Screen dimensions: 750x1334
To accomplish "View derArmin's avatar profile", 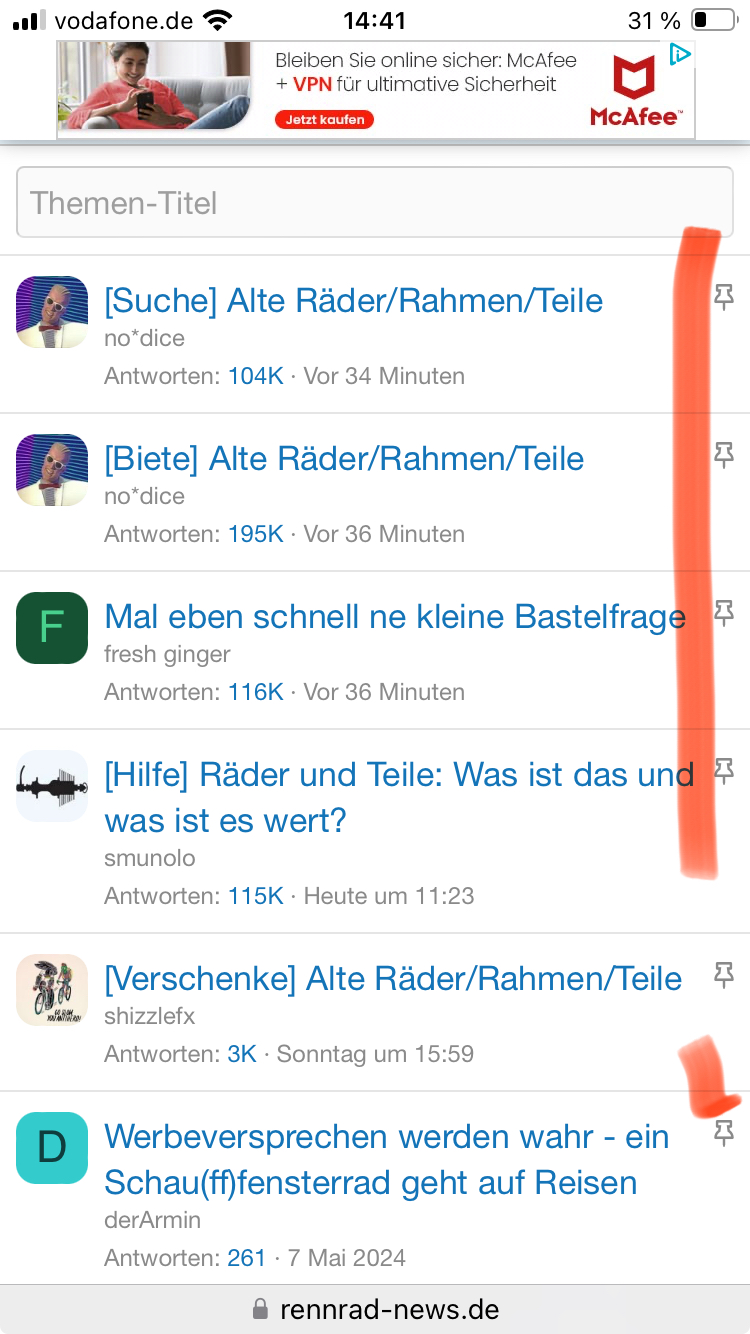I will click(52, 1148).
